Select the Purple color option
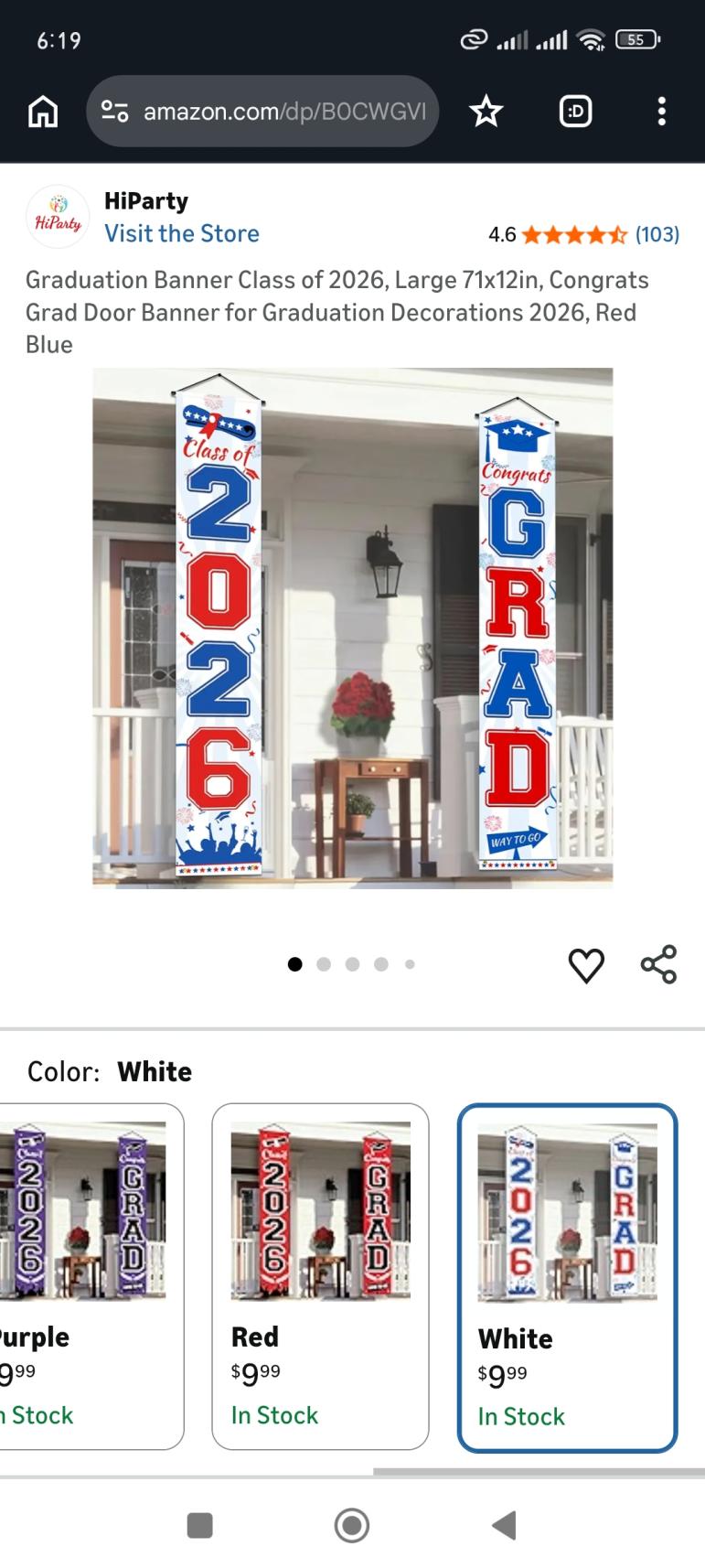The height and width of the screenshot is (1568, 705). [x=87, y=1276]
